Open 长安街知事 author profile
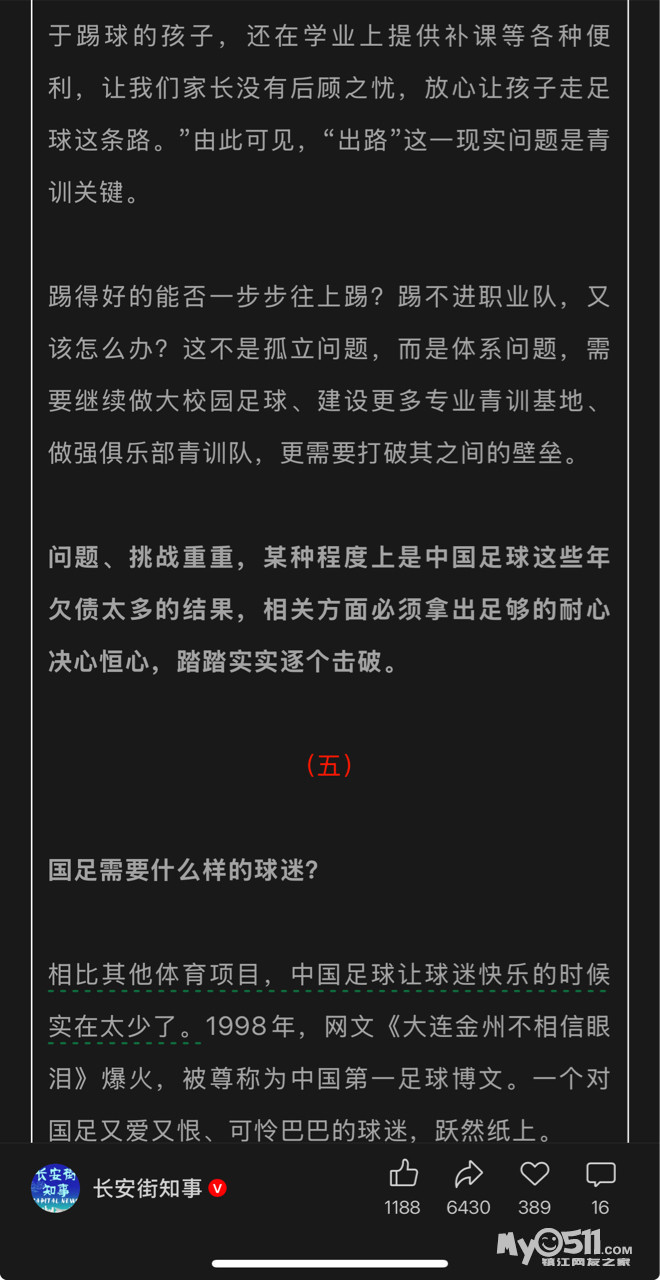 [x=146, y=1188]
